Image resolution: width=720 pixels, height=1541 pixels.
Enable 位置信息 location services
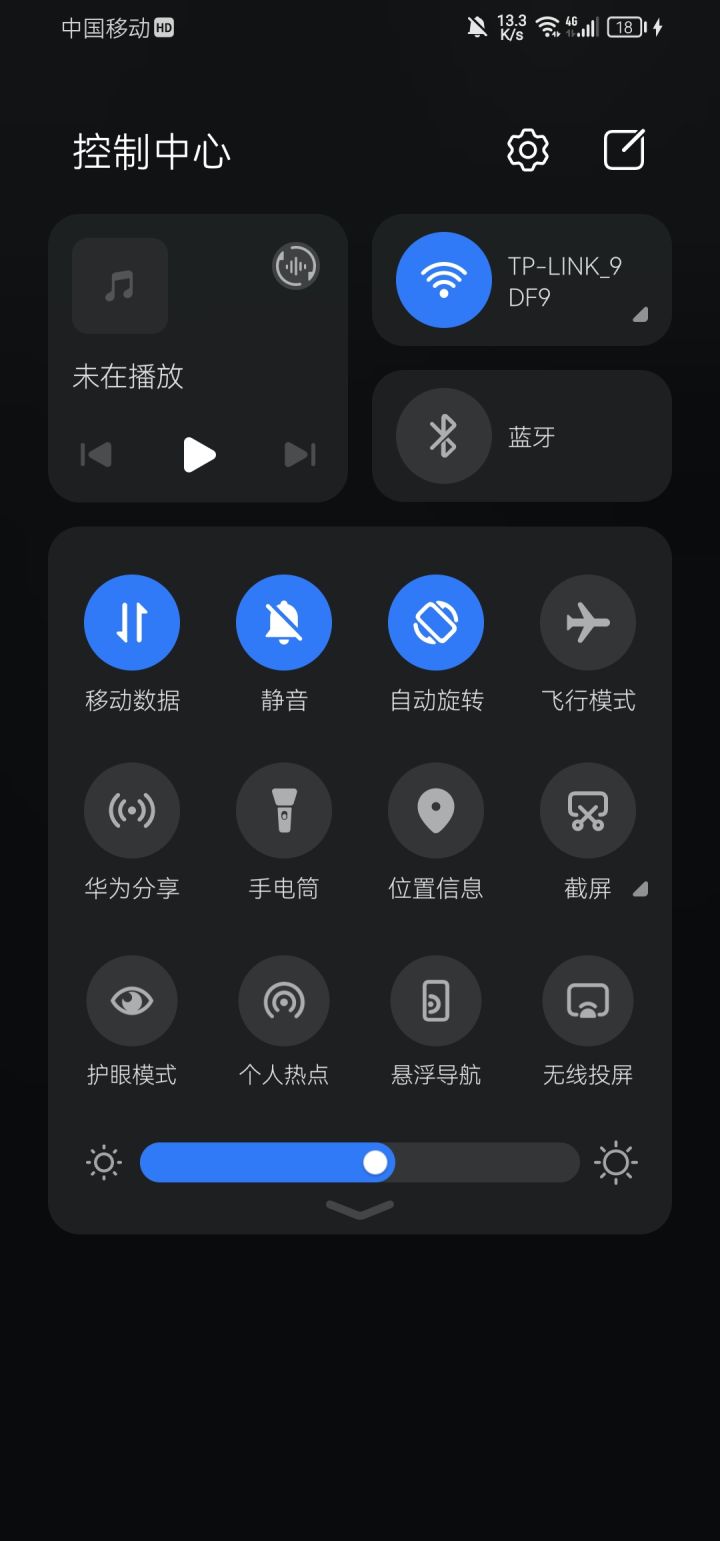(436, 810)
